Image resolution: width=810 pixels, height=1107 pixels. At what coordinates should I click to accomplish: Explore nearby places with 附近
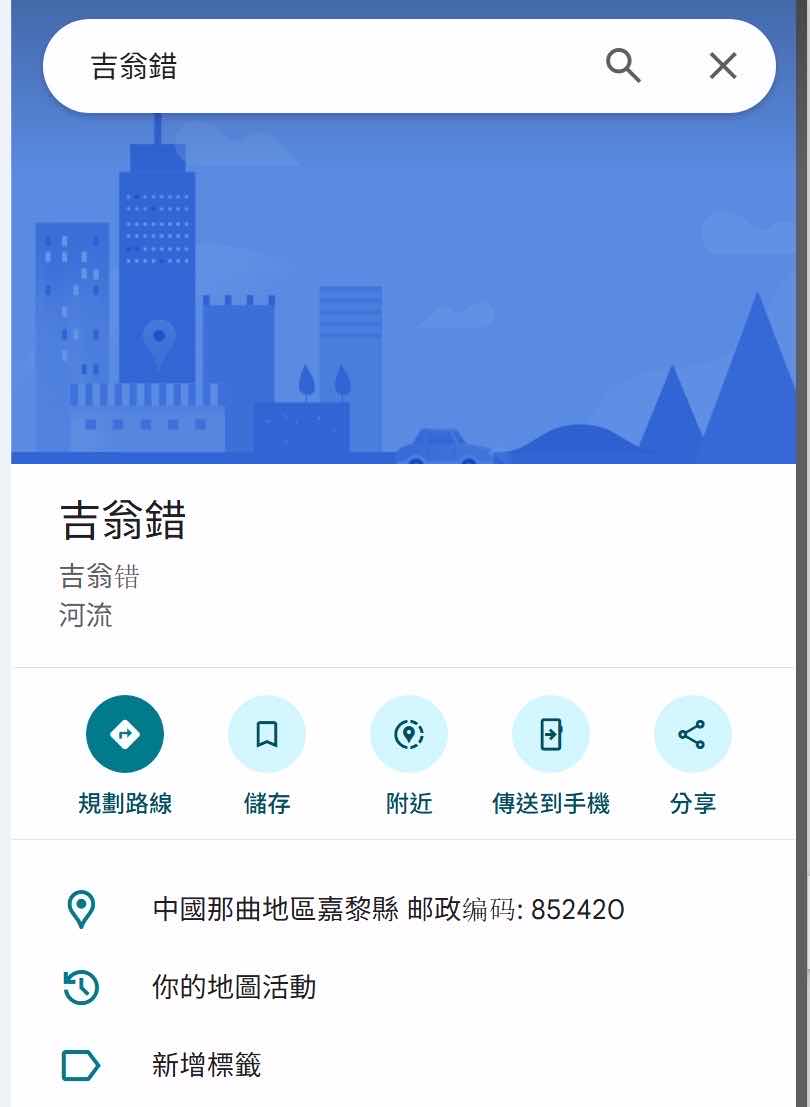coord(409,735)
